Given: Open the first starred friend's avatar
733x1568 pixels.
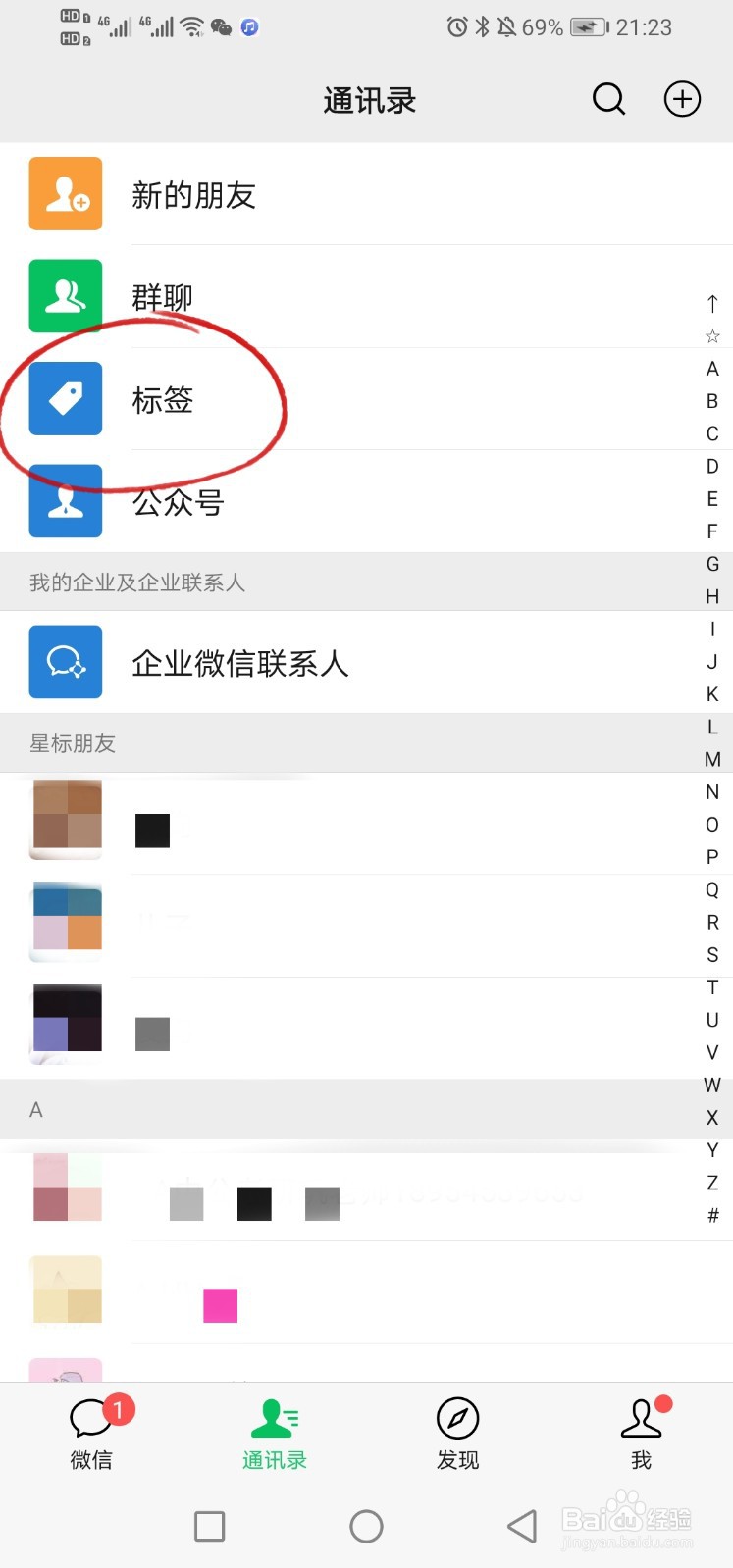Looking at the screenshot, I should tap(66, 820).
